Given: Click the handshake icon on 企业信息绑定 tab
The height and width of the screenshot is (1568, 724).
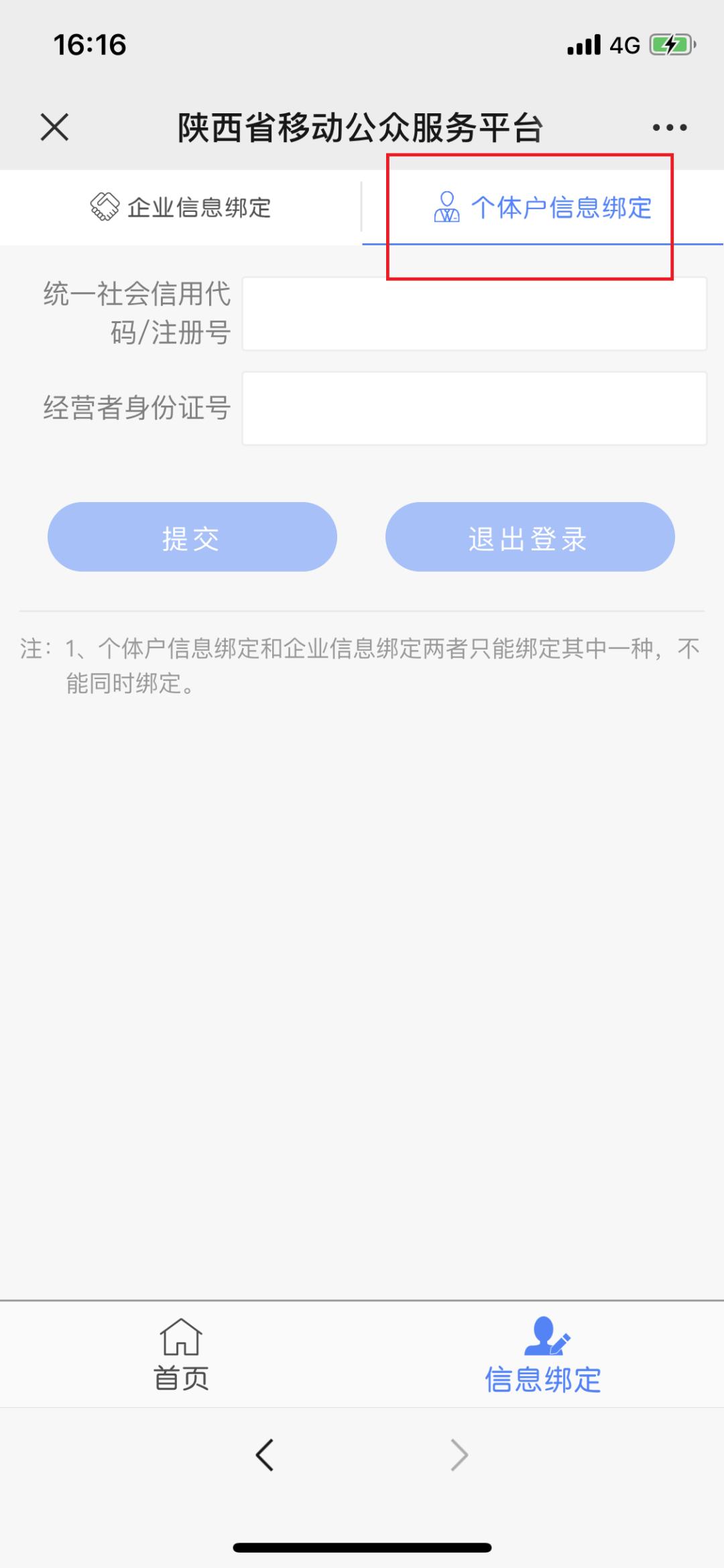Looking at the screenshot, I should (x=105, y=207).
